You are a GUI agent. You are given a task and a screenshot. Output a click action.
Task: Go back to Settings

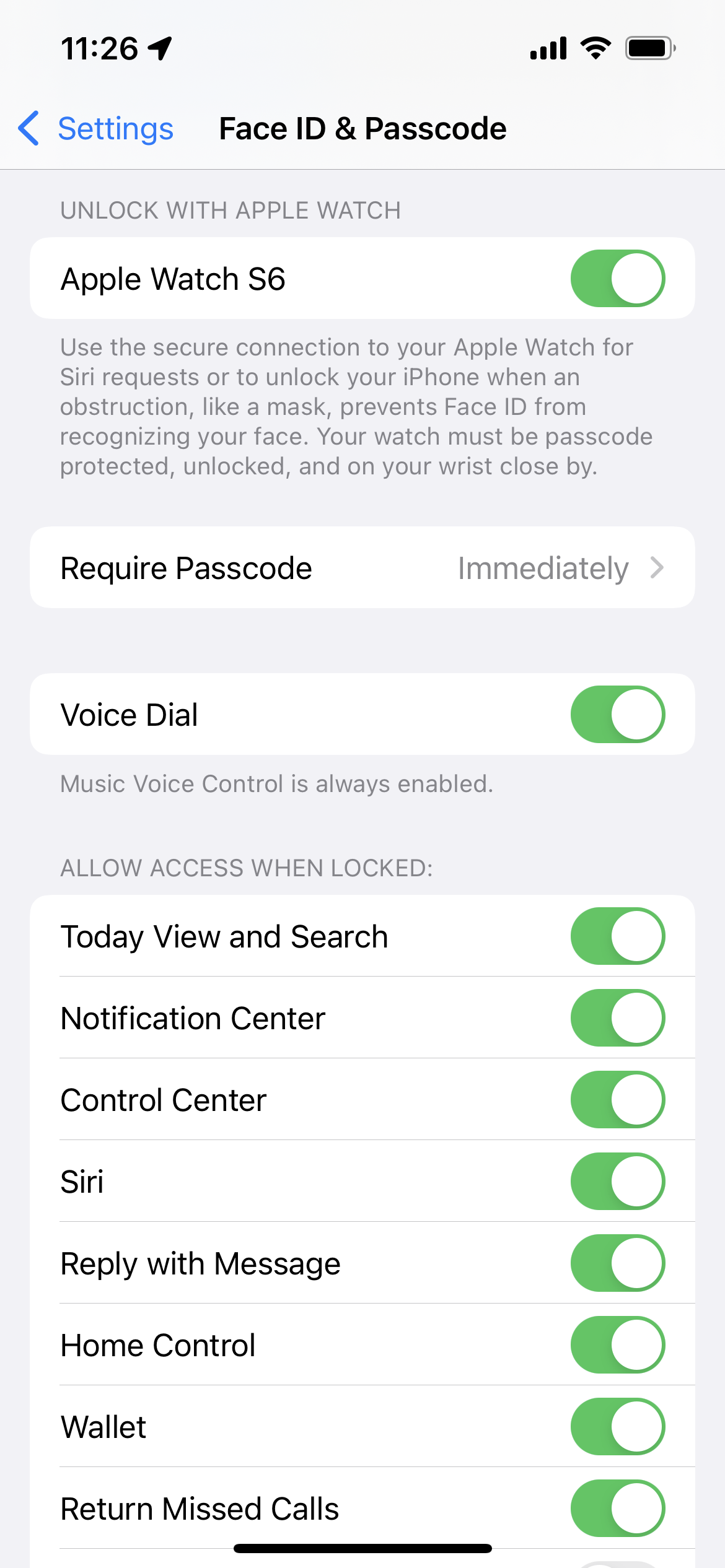(96, 129)
